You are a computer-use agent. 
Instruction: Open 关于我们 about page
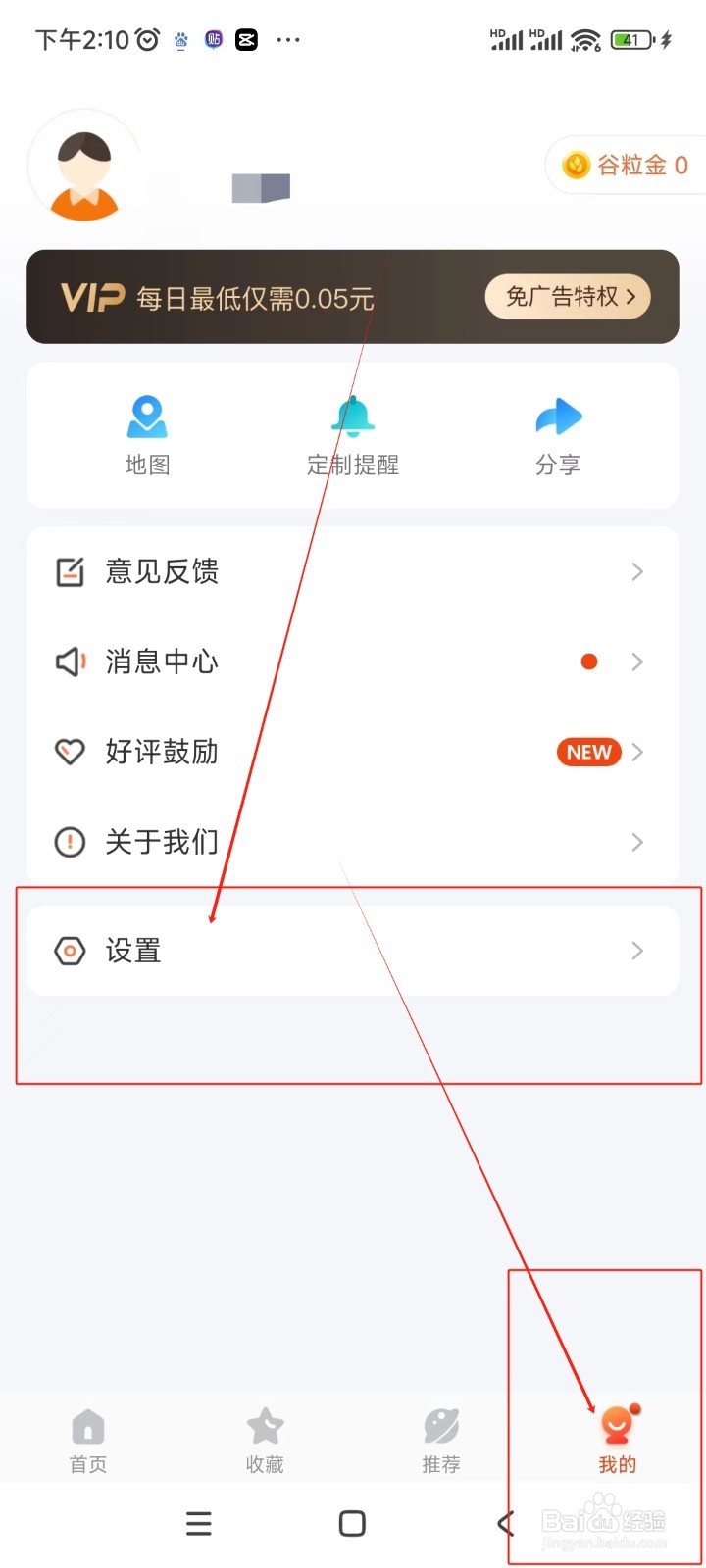[x=162, y=842]
